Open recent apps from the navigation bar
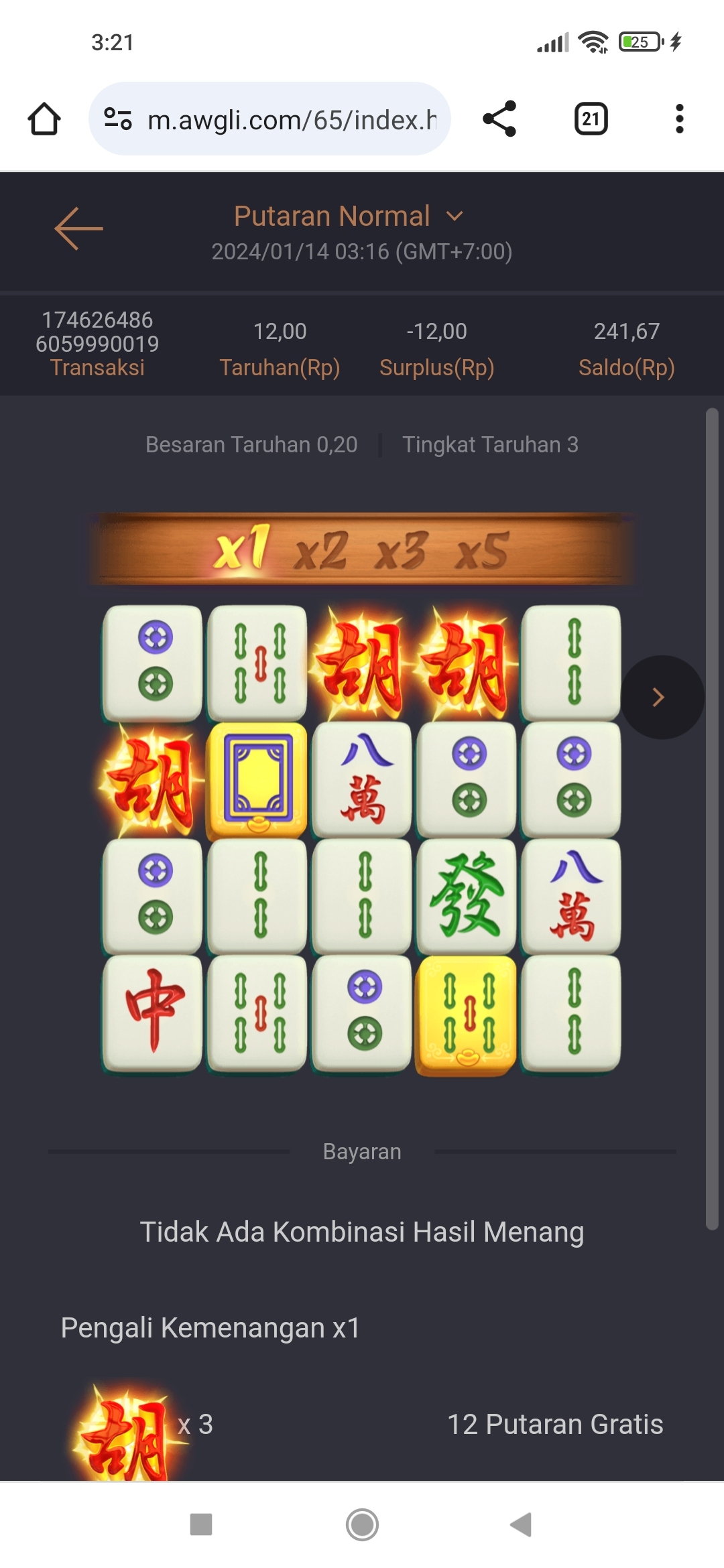 (x=201, y=1524)
